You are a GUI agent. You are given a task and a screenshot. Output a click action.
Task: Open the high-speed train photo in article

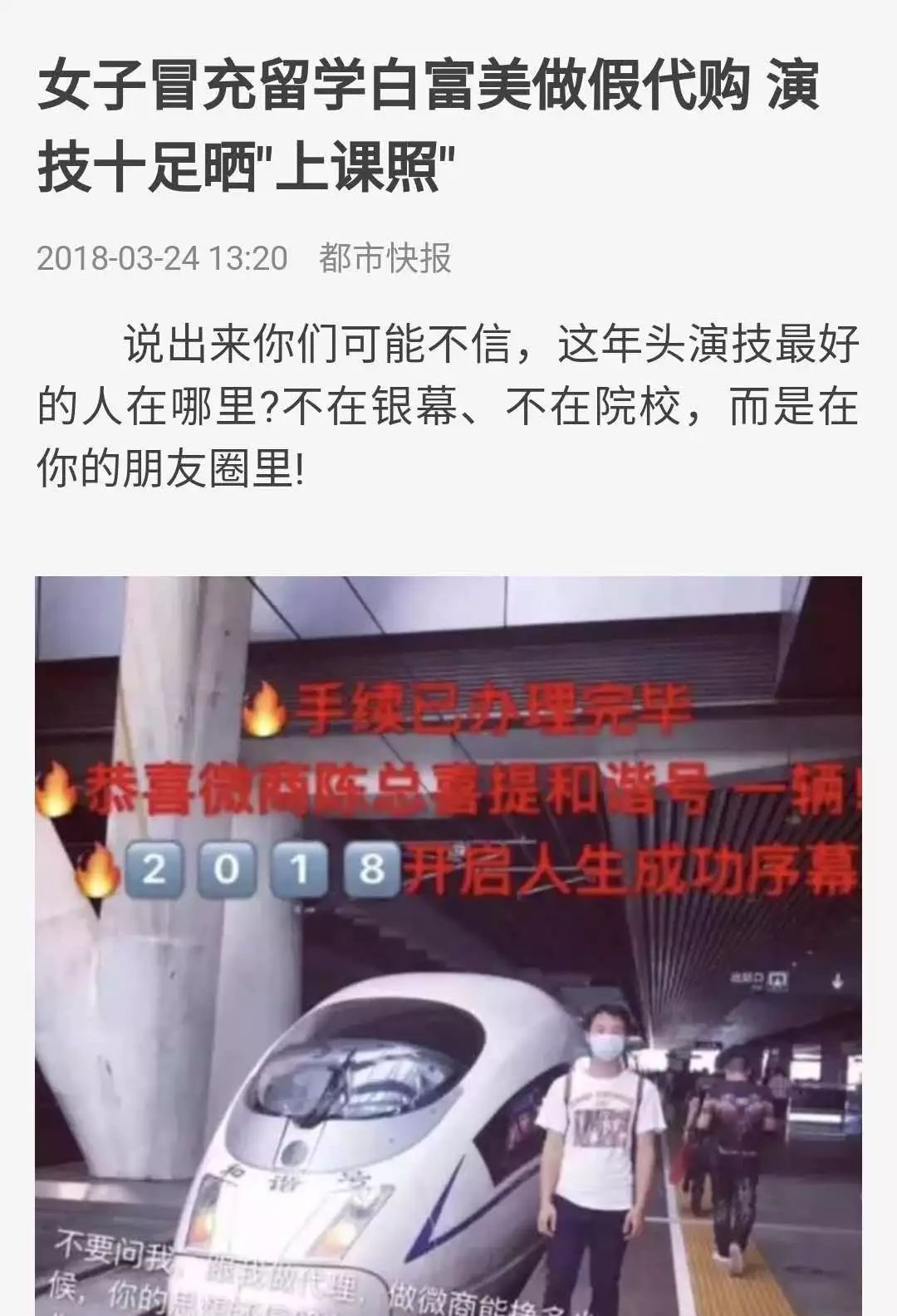(448, 947)
